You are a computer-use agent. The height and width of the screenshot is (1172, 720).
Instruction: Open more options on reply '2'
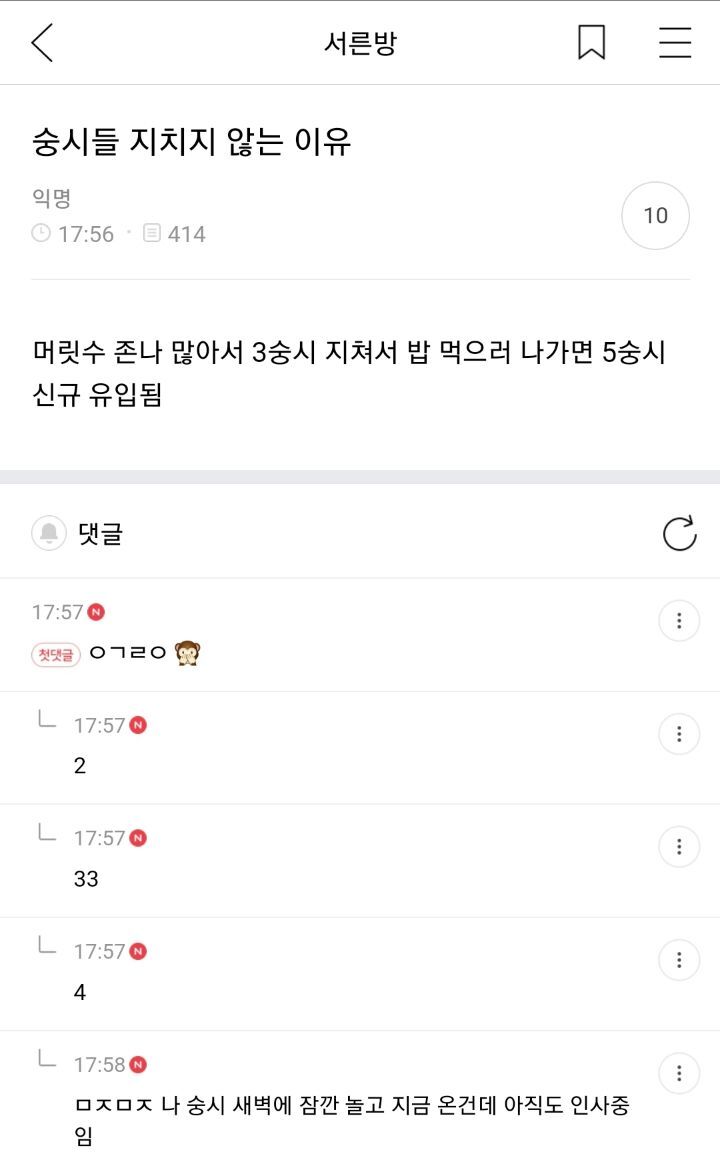point(678,734)
